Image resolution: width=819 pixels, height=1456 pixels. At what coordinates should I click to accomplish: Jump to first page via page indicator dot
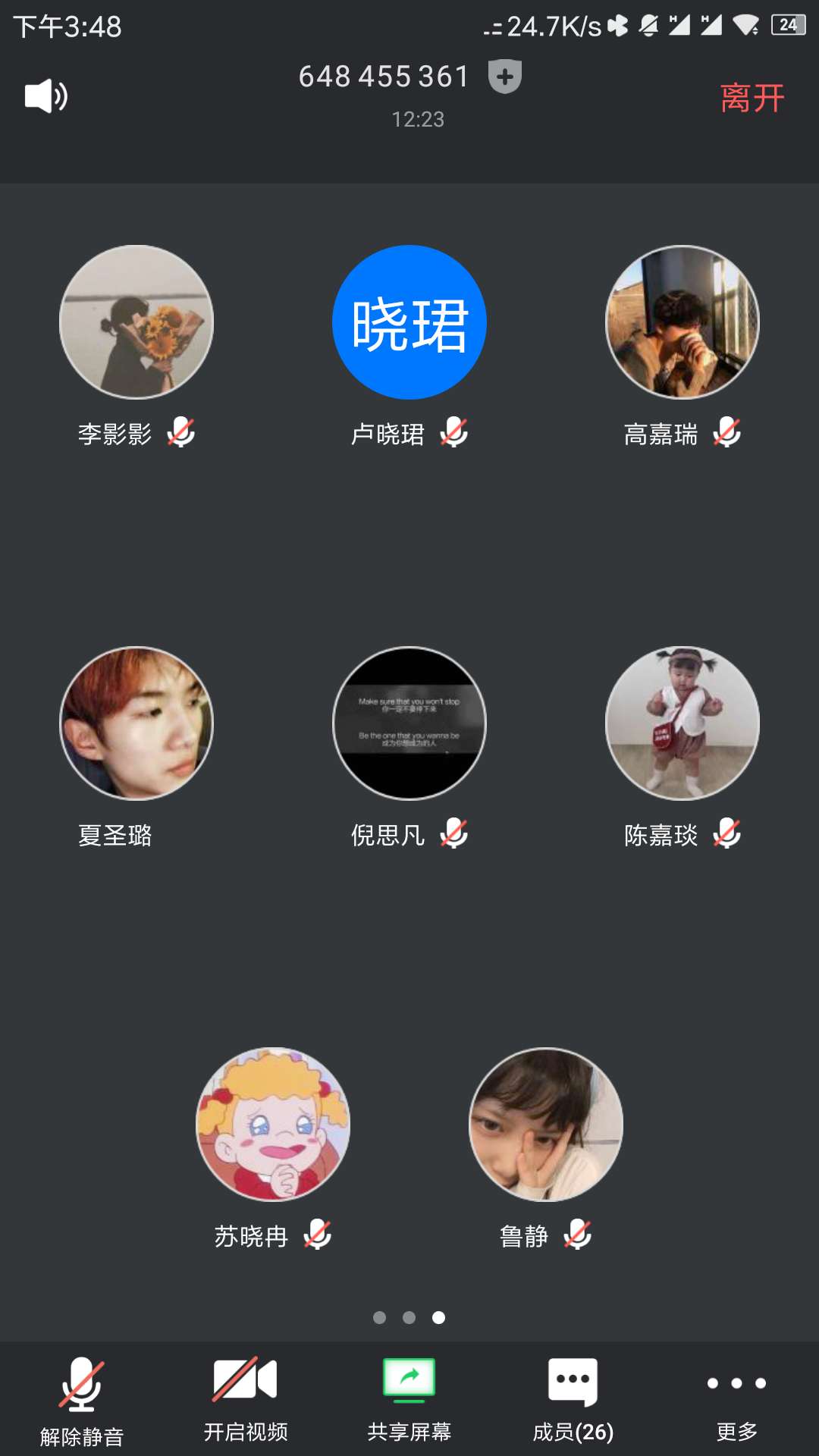pos(380,1318)
